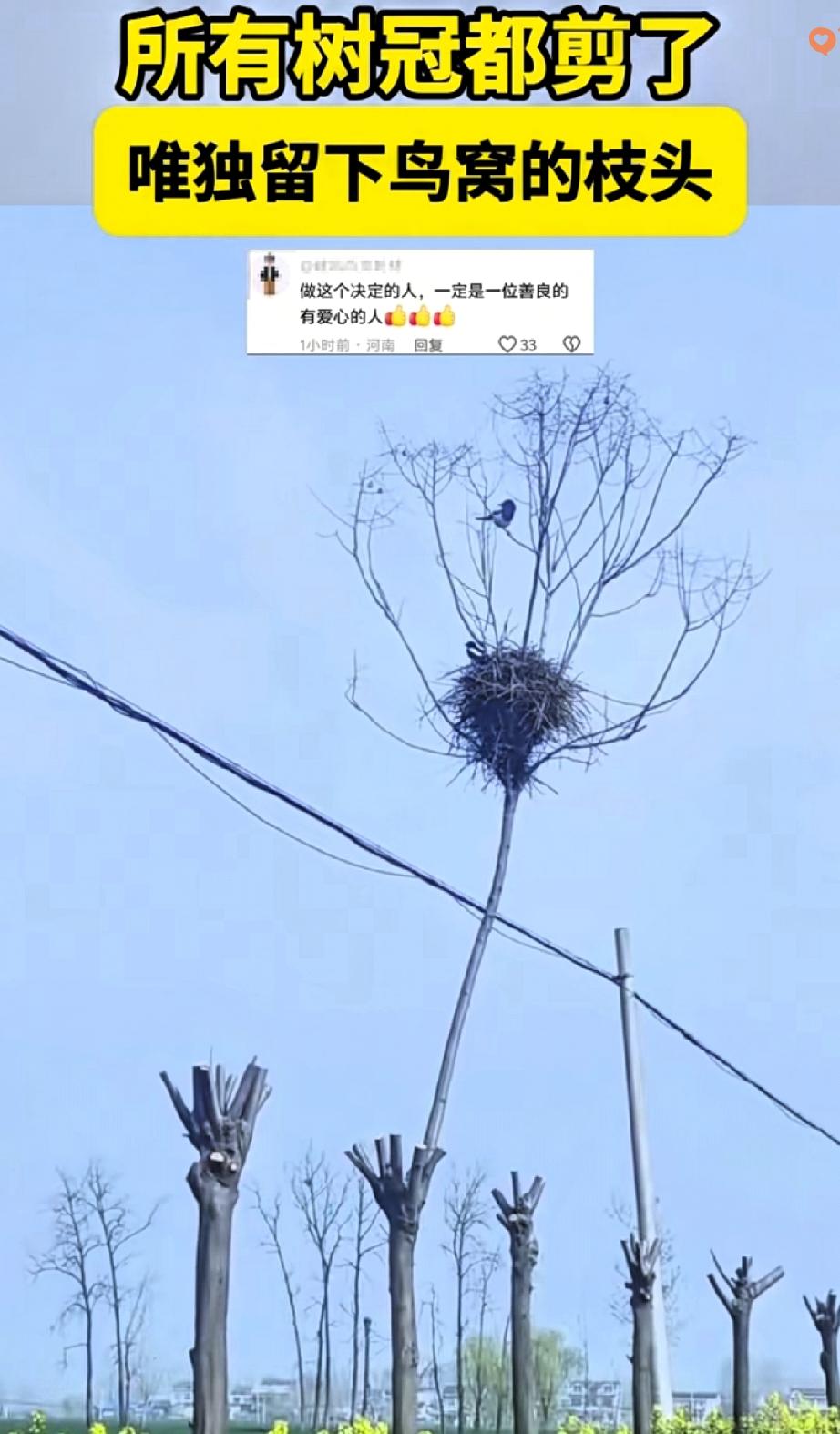The height and width of the screenshot is (1434, 840).
Task: Open the 河南 location label
Action: click(x=381, y=343)
